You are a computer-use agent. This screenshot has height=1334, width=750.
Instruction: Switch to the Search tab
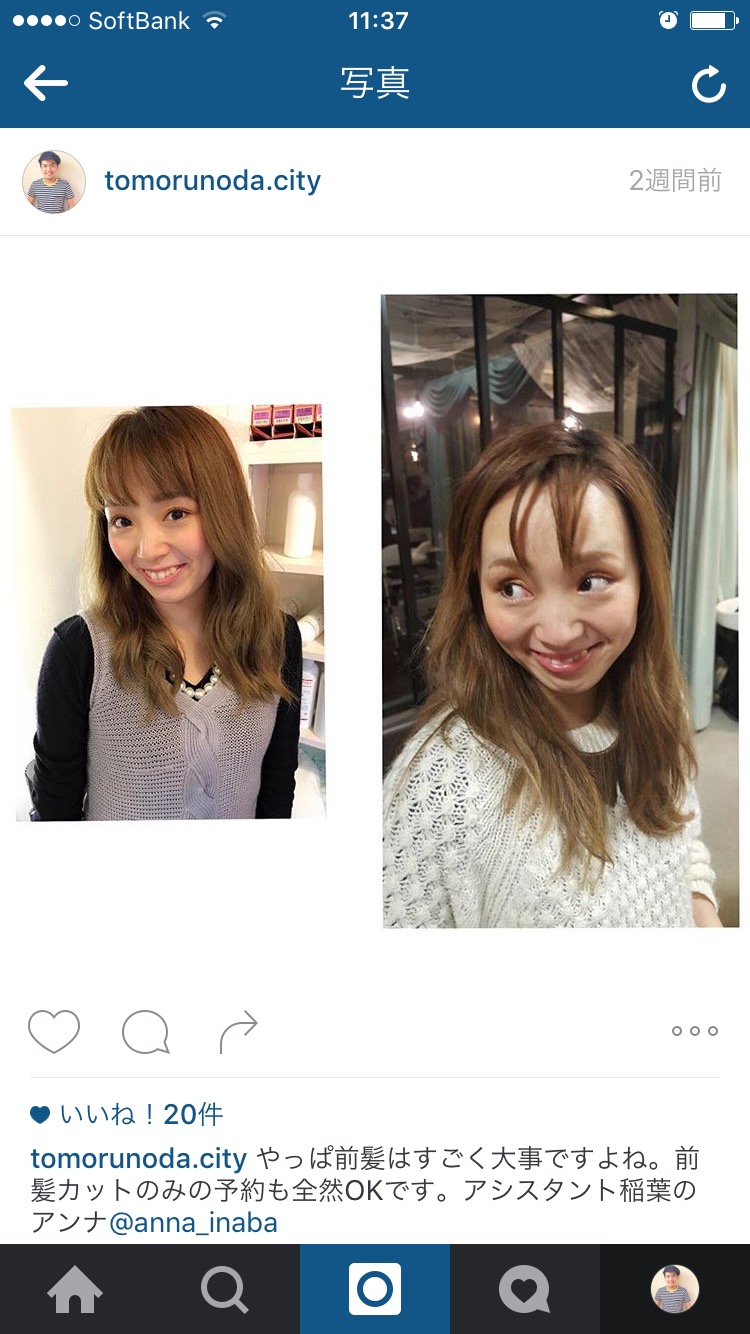click(225, 1289)
